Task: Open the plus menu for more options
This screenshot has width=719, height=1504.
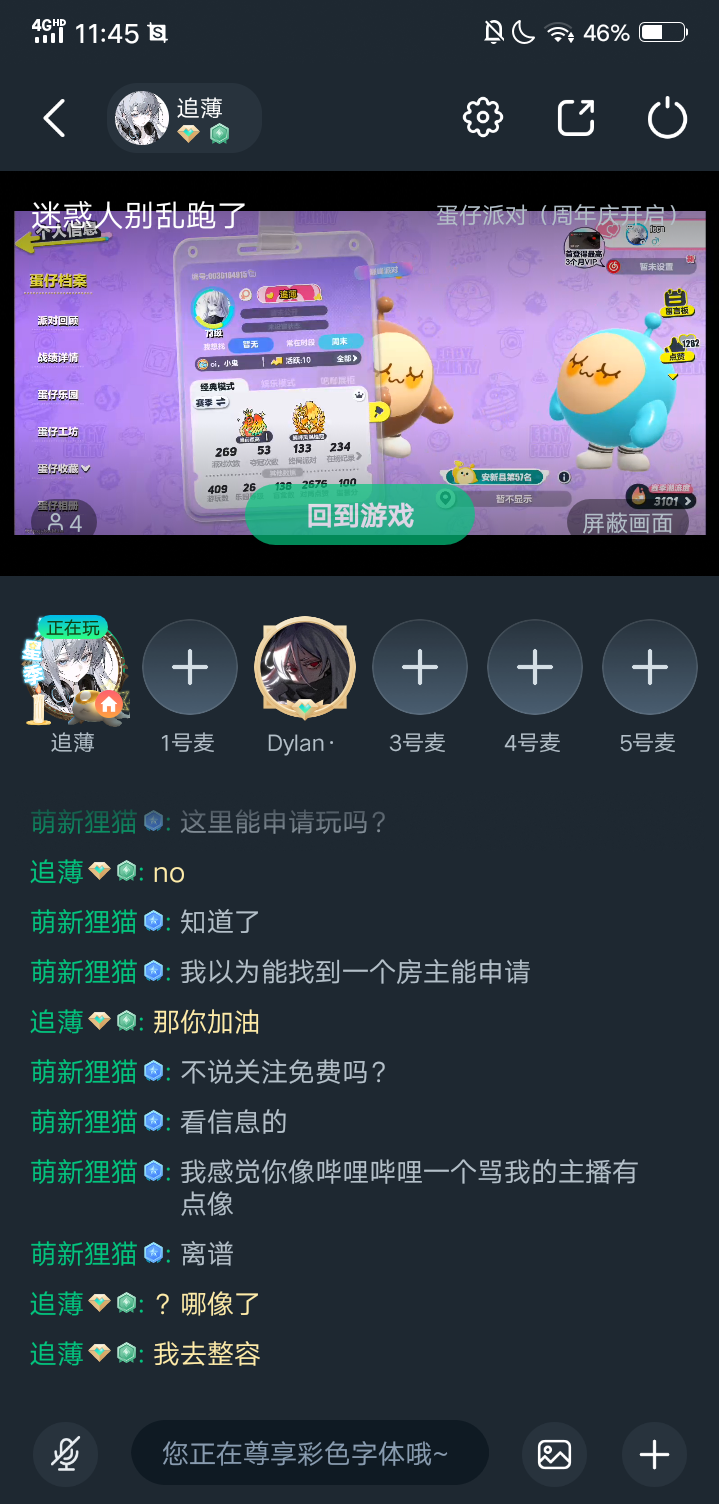Action: tap(654, 1454)
